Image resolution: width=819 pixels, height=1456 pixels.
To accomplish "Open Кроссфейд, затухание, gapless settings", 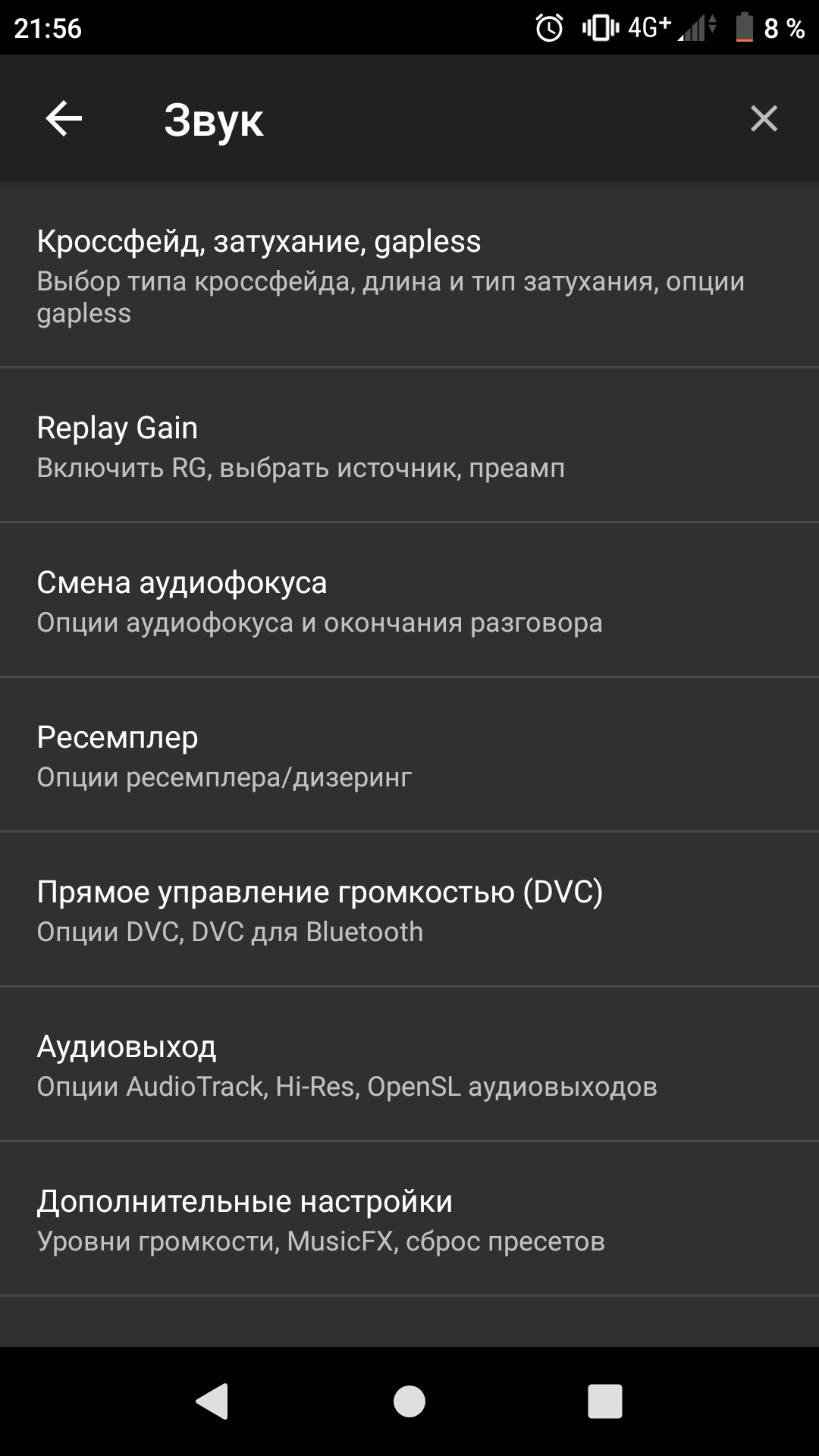I will 409,275.
